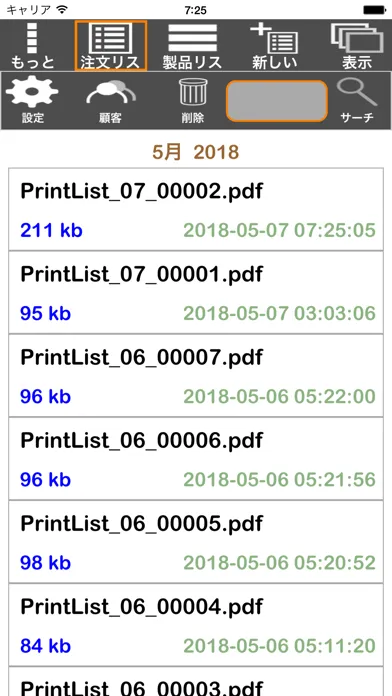Create a new list with 新しい
This screenshot has height=696, width=392.
point(274,45)
